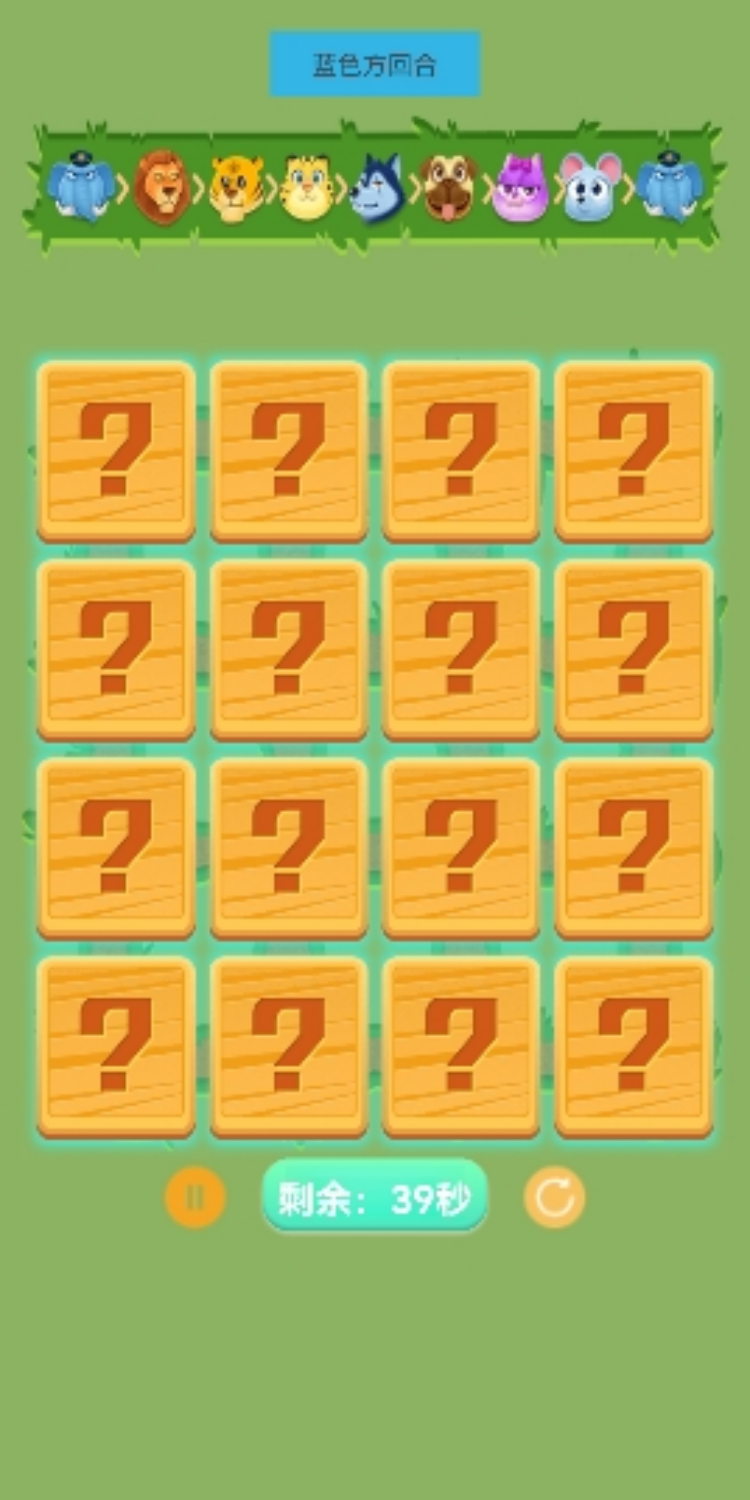Flip the first card in the top row
The width and height of the screenshot is (750, 1500).
[116, 450]
